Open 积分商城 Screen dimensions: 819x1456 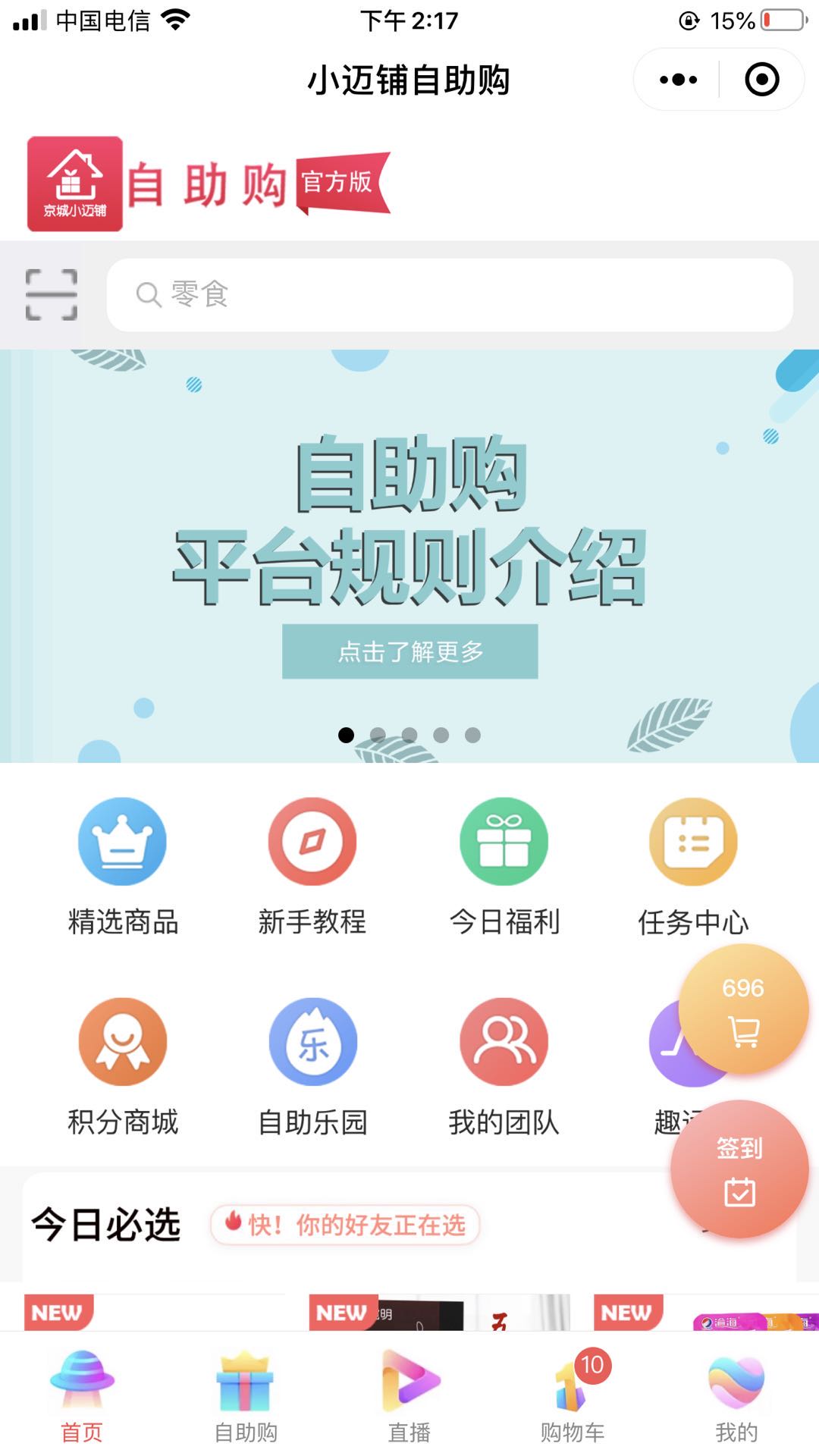coord(123,1067)
